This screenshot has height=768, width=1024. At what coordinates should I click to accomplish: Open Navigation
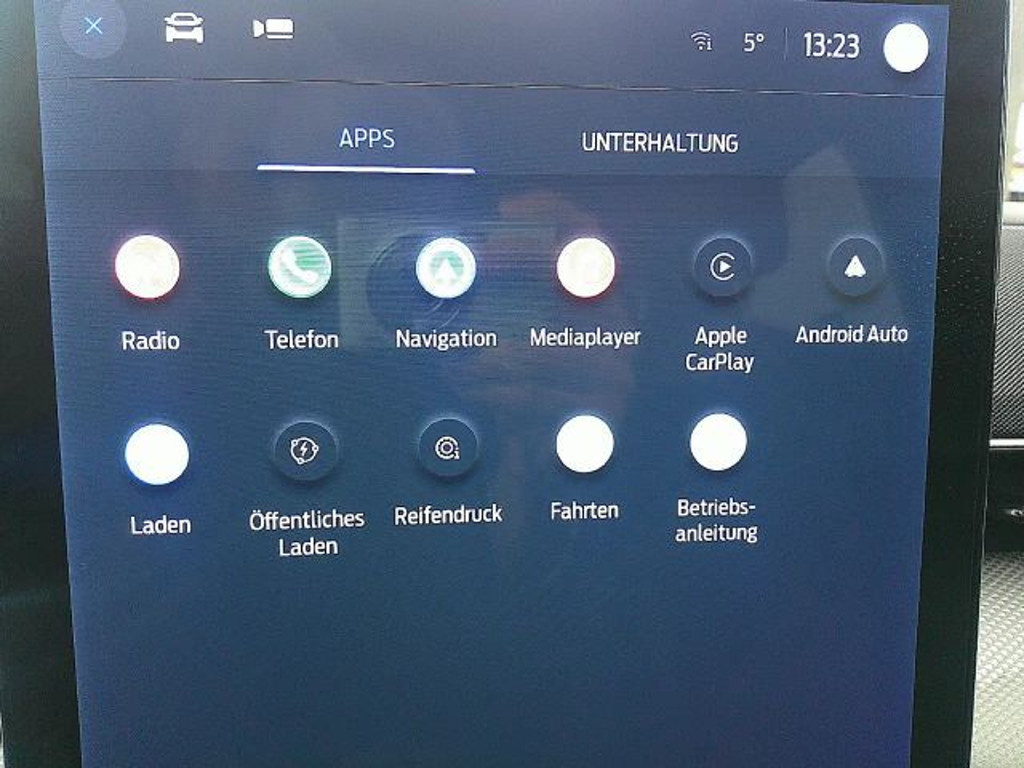[x=445, y=268]
